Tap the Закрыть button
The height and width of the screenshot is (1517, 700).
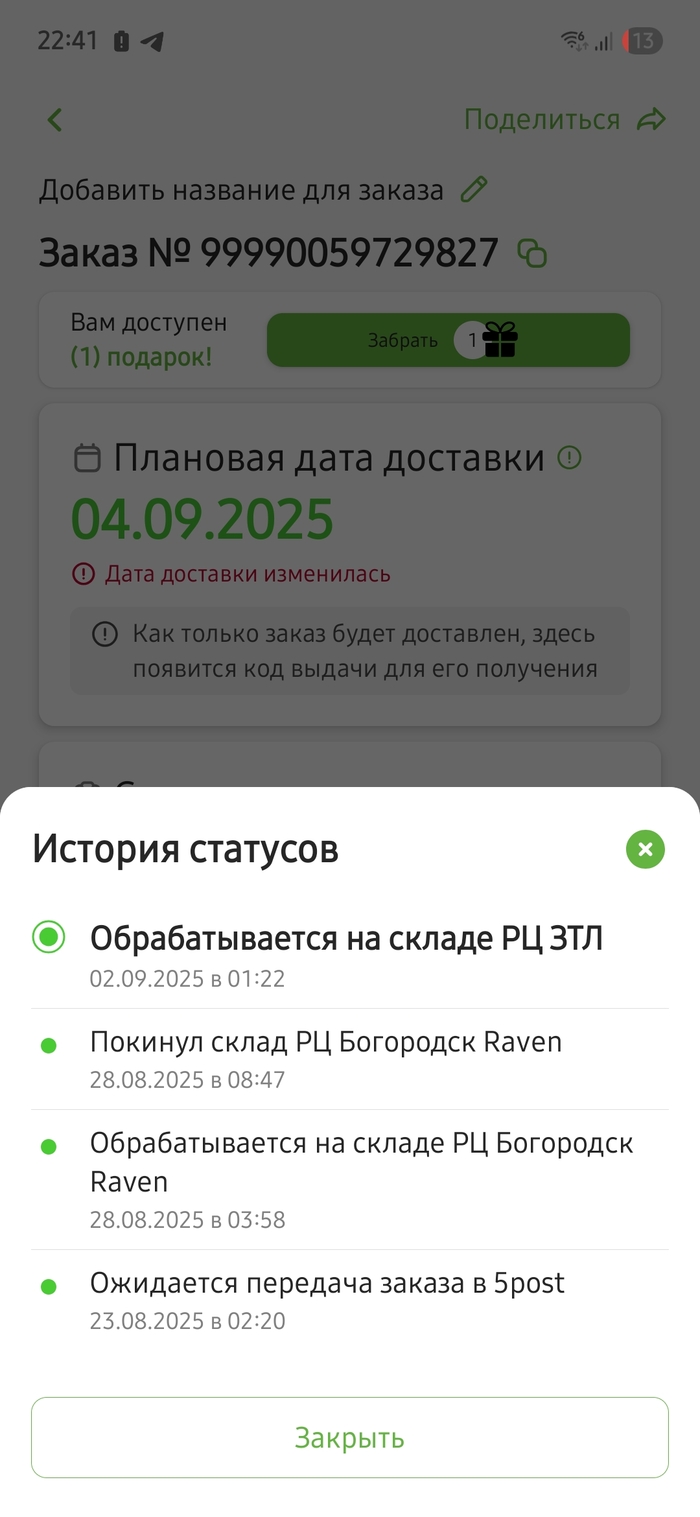349,1437
